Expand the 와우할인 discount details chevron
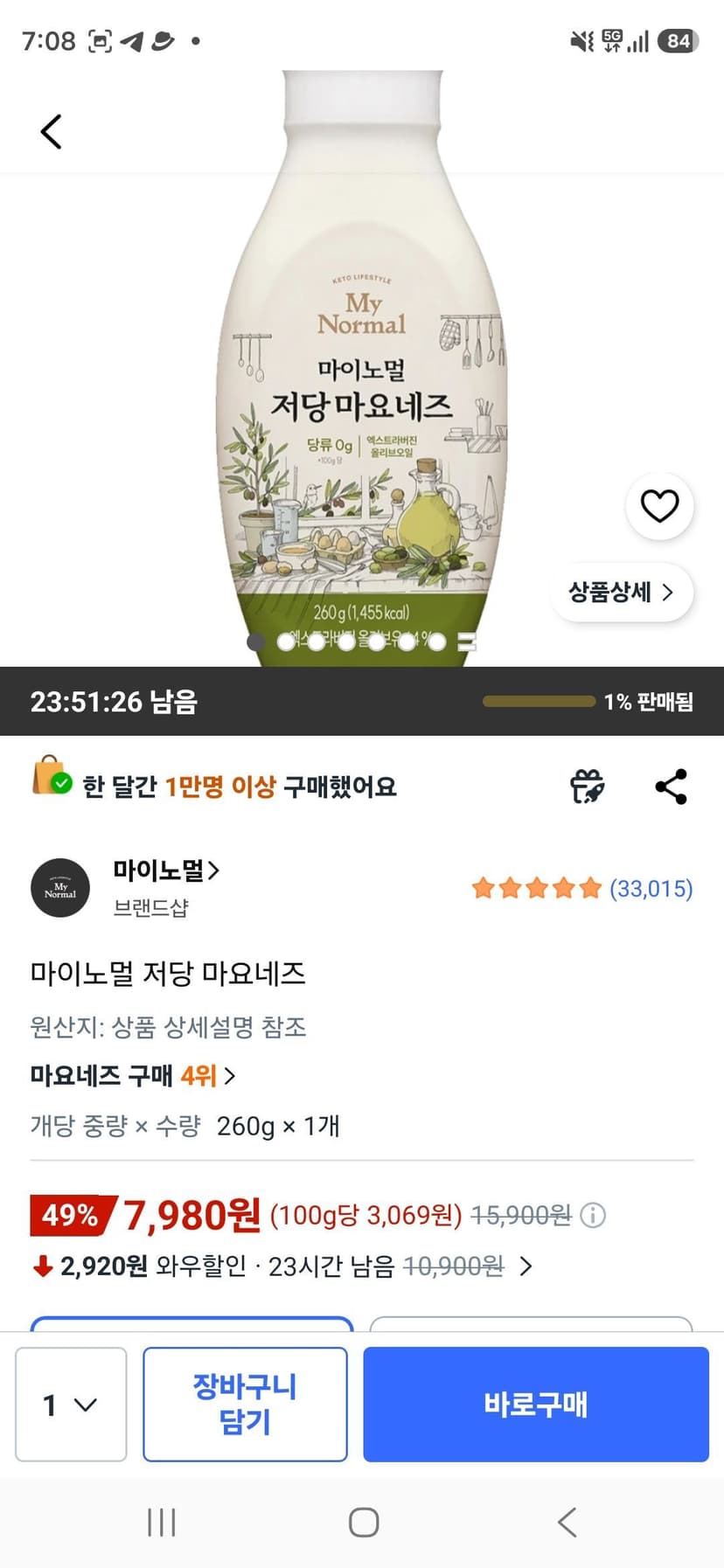 pyautogui.click(x=526, y=1266)
